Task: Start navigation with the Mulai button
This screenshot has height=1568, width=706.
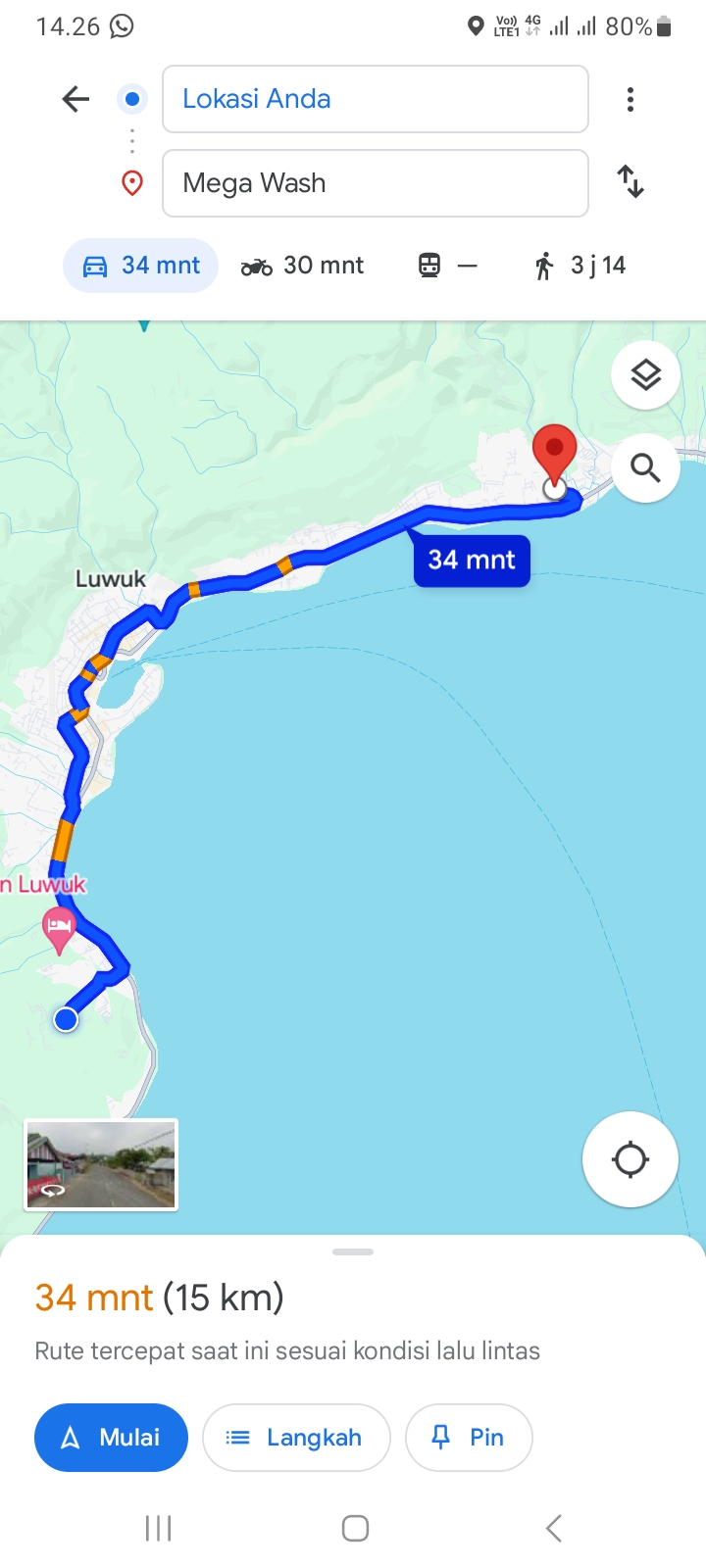Action: pos(111,1438)
